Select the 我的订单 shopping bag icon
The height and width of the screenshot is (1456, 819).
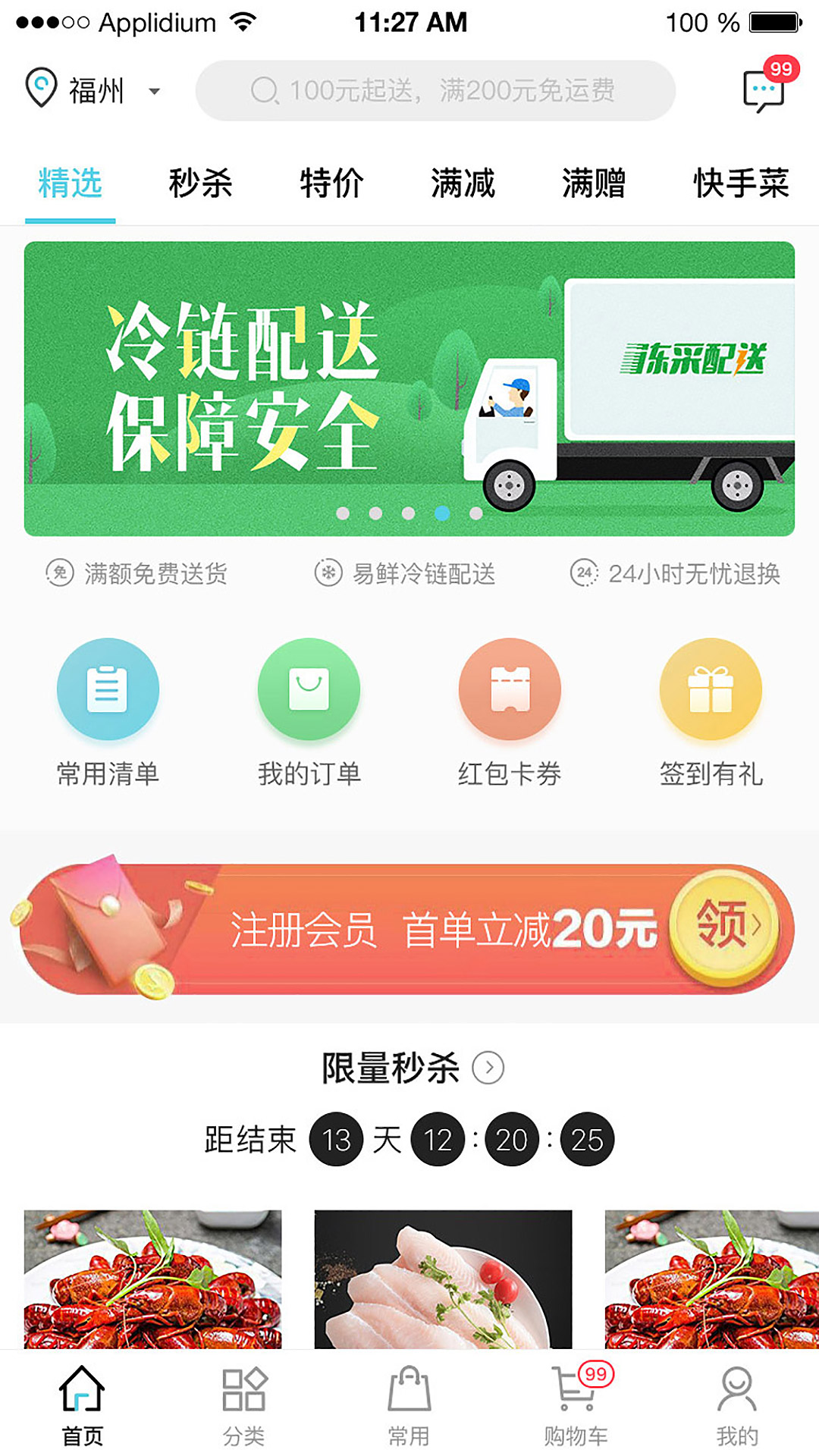[x=309, y=689]
